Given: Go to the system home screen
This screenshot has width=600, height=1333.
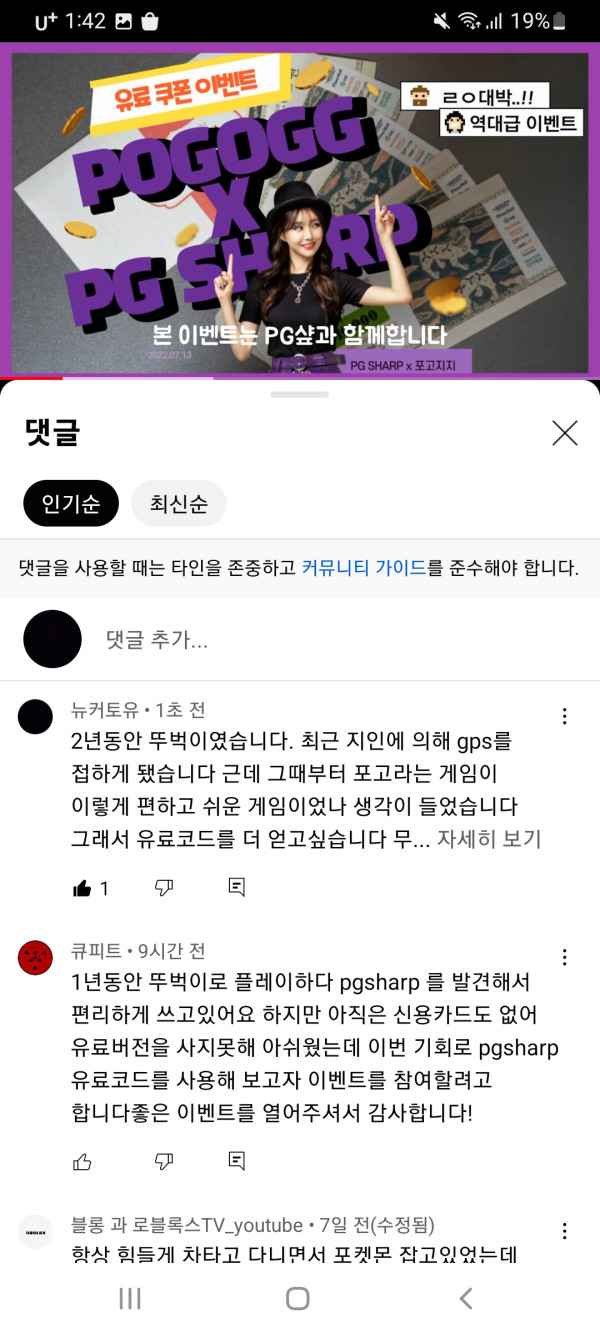Looking at the screenshot, I should point(298,1298).
